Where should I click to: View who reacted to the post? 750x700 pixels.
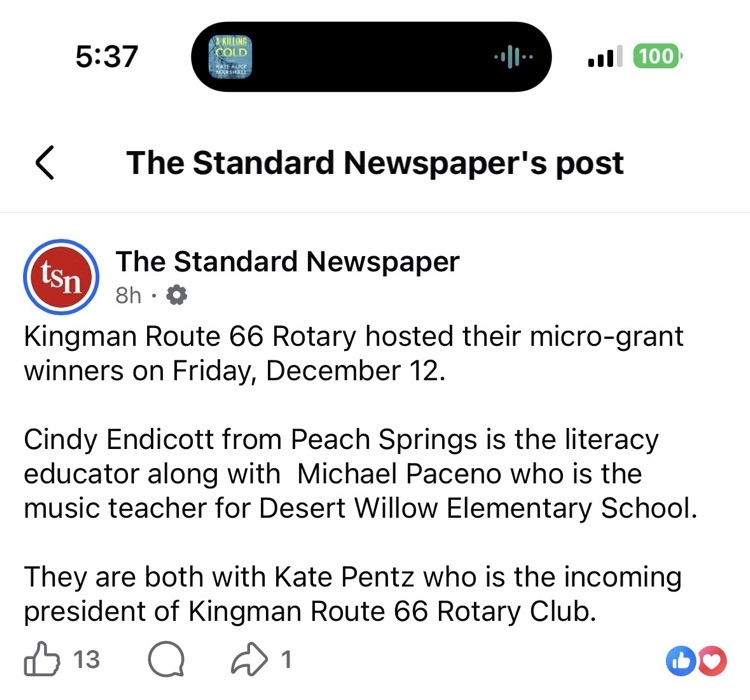tap(695, 659)
